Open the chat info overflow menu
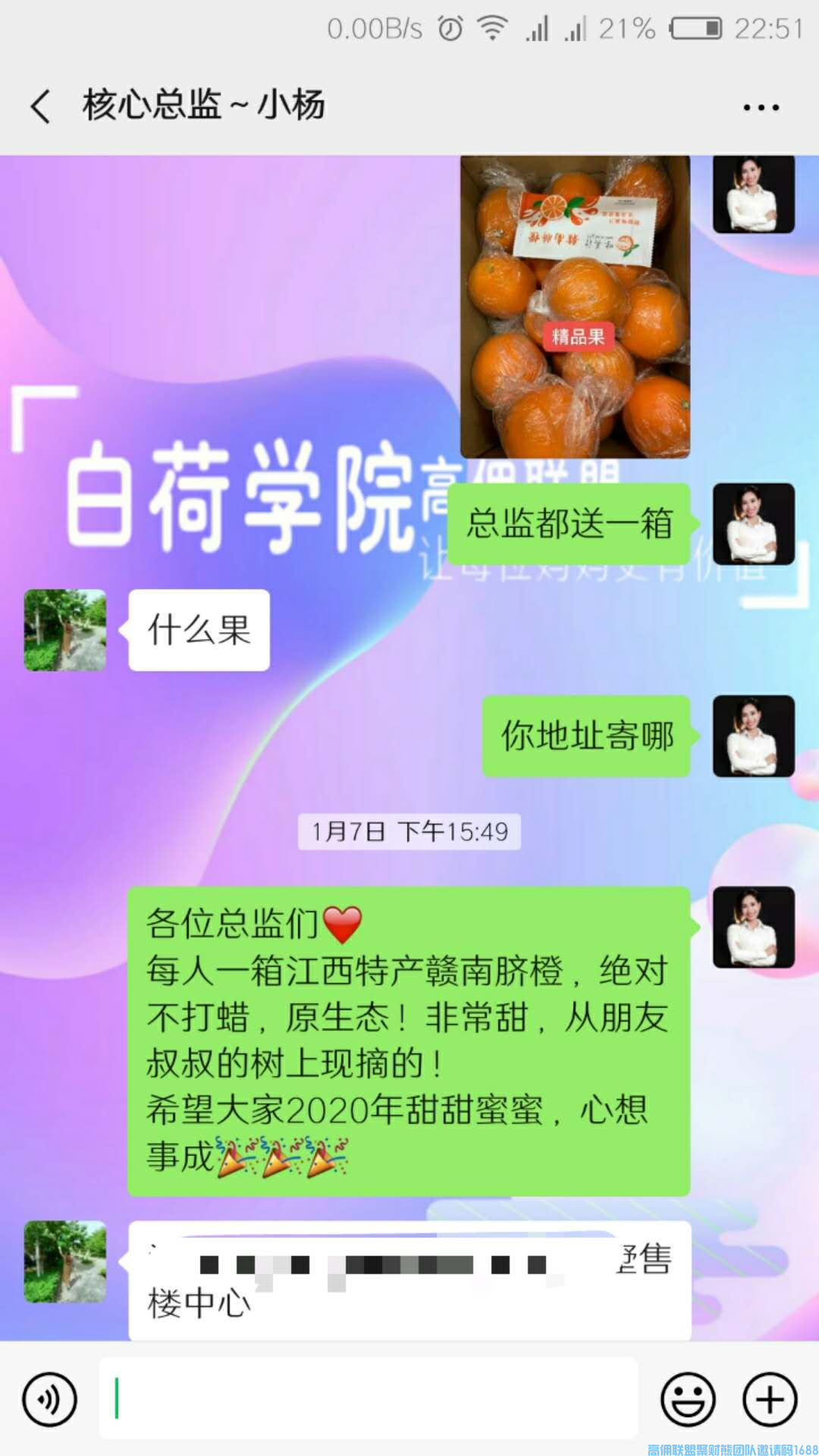The height and width of the screenshot is (1456, 819). pos(761,107)
